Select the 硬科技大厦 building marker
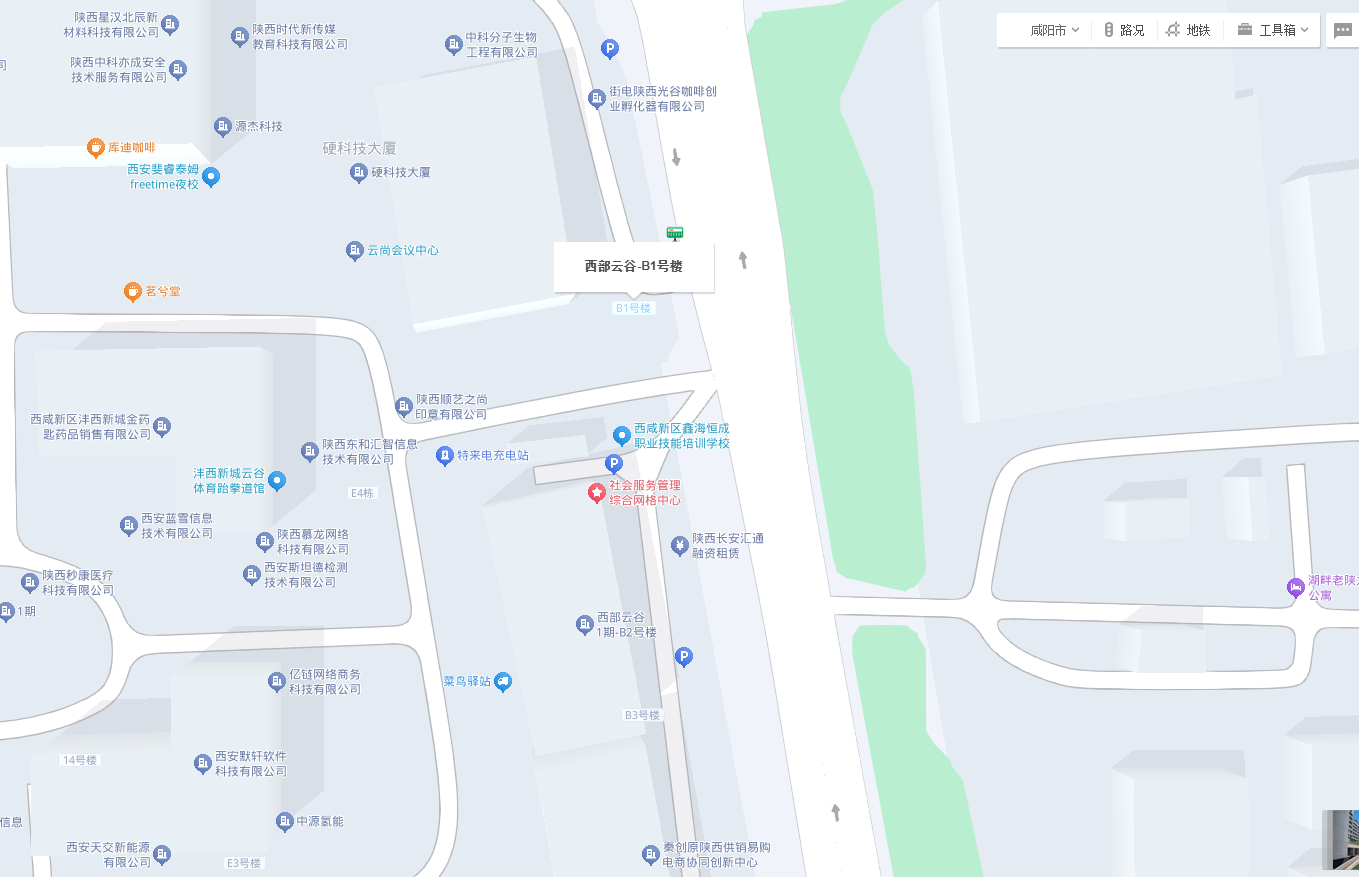This screenshot has height=877, width=1359. (359, 173)
